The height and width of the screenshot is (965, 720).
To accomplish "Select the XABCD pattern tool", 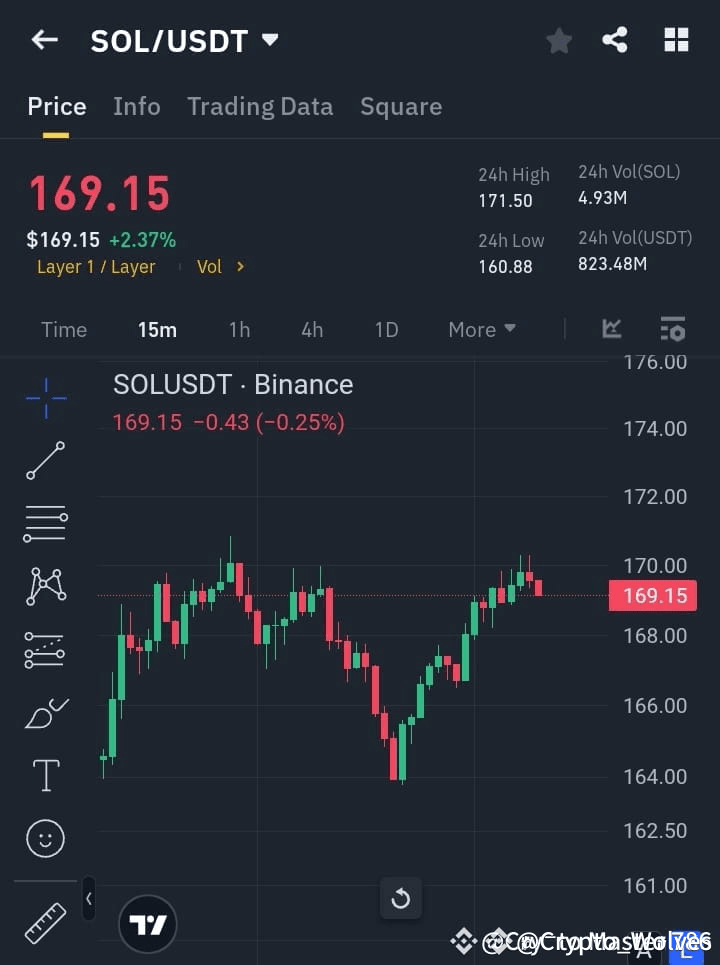I will point(44,587).
